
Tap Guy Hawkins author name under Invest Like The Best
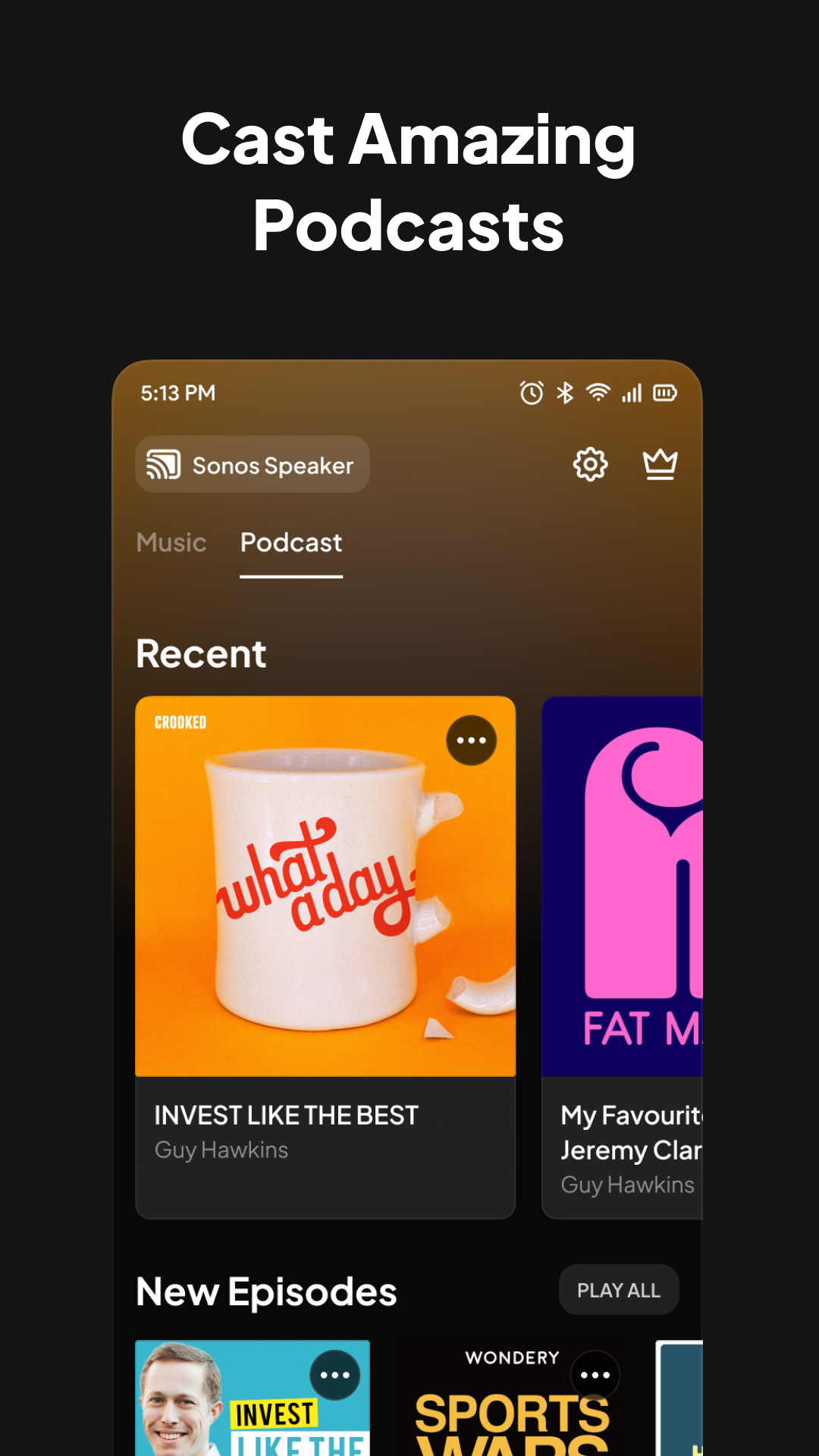(x=221, y=1150)
